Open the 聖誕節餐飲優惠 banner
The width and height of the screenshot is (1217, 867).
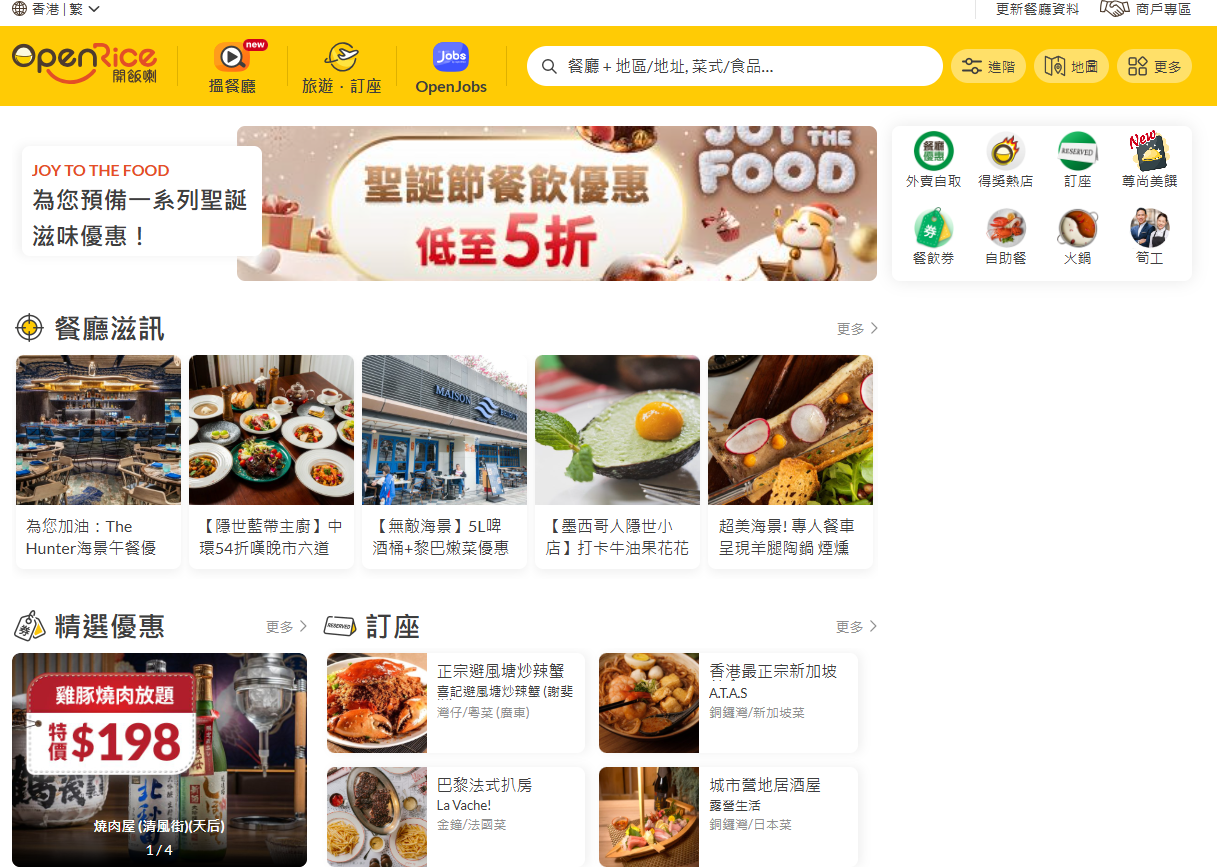click(556, 203)
